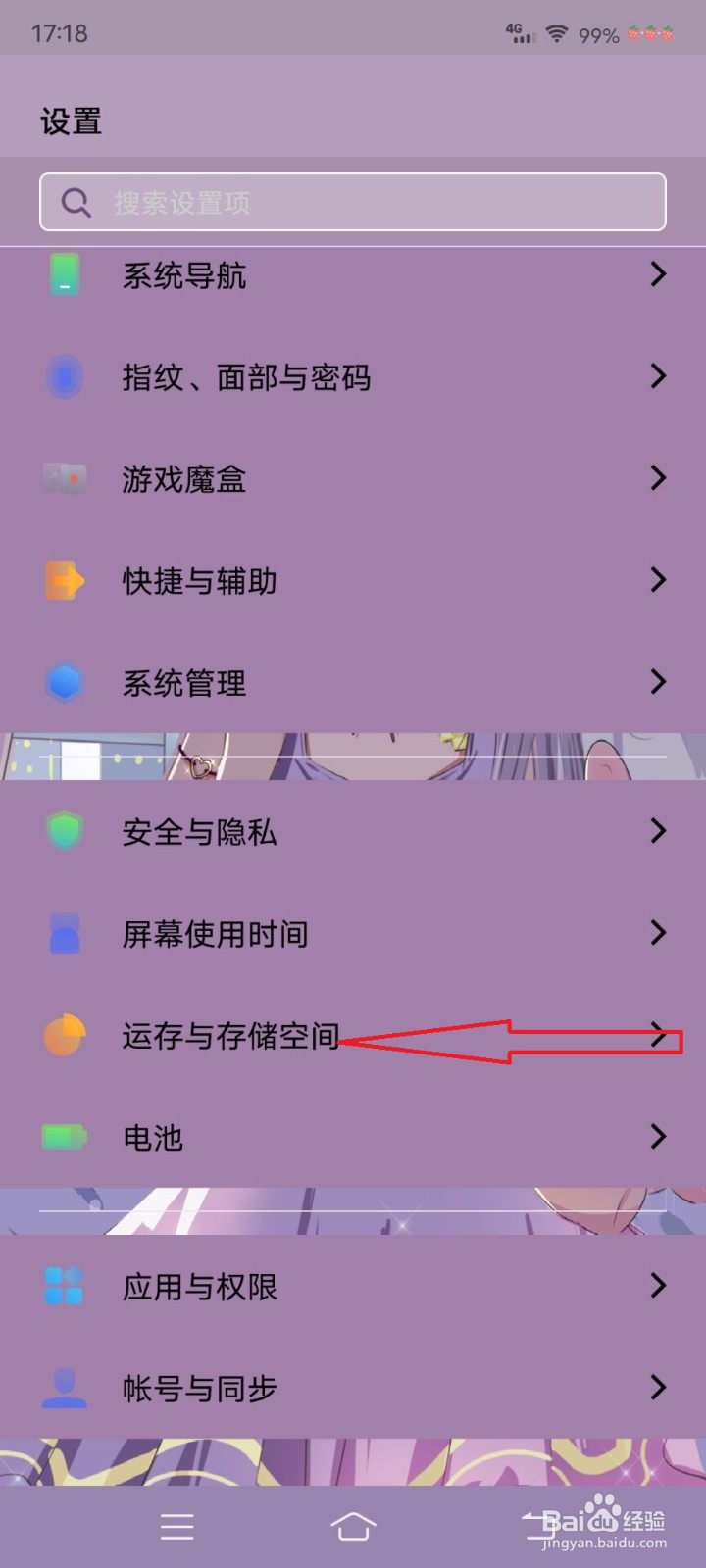Open the 帐号与同步 account sync icon
The width and height of the screenshot is (706, 1568).
click(x=65, y=1389)
